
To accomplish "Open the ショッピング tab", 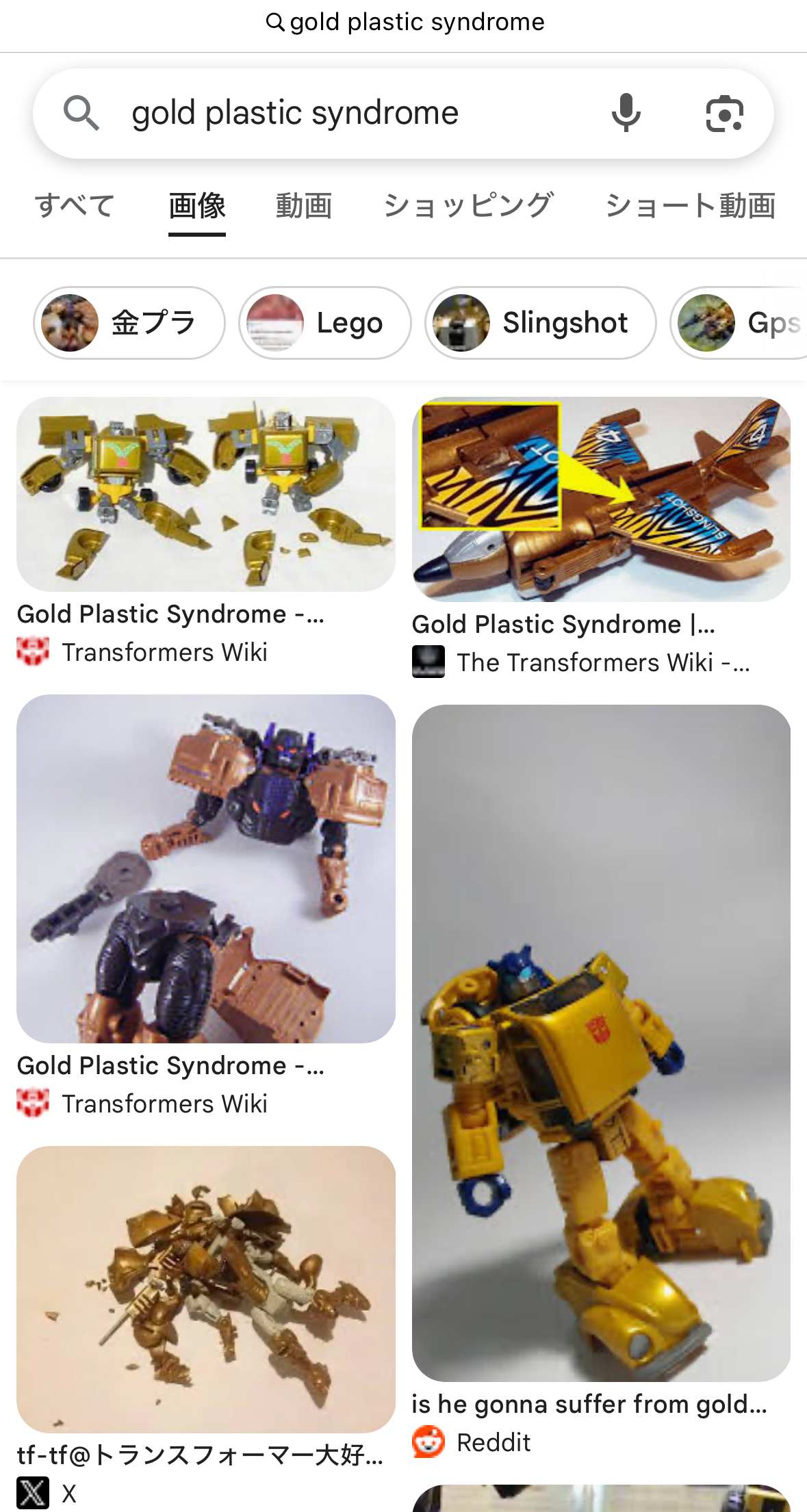I will coord(468,205).
